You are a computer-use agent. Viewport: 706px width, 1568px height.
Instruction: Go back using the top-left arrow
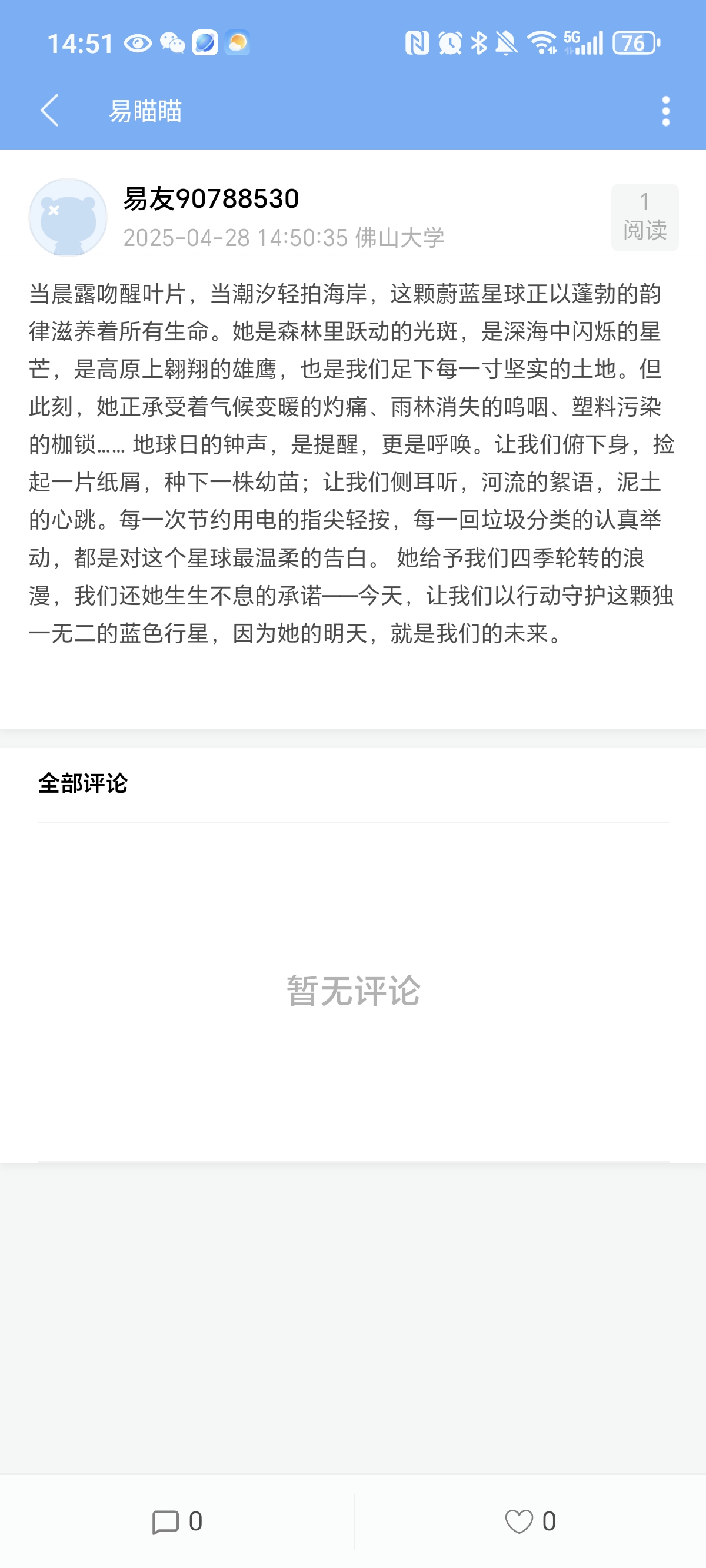(49, 111)
